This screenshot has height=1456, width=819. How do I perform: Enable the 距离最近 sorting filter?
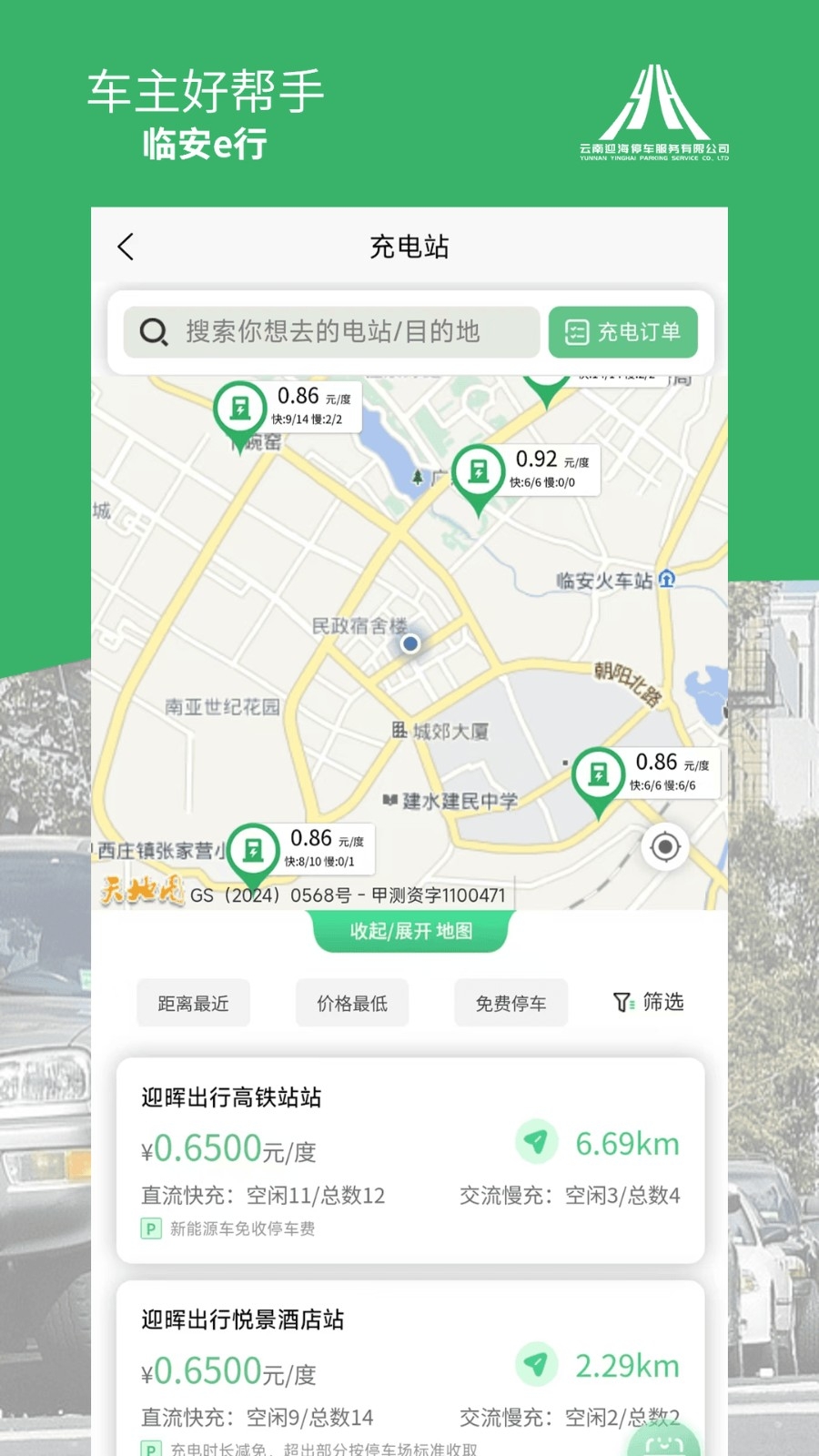193,1003
